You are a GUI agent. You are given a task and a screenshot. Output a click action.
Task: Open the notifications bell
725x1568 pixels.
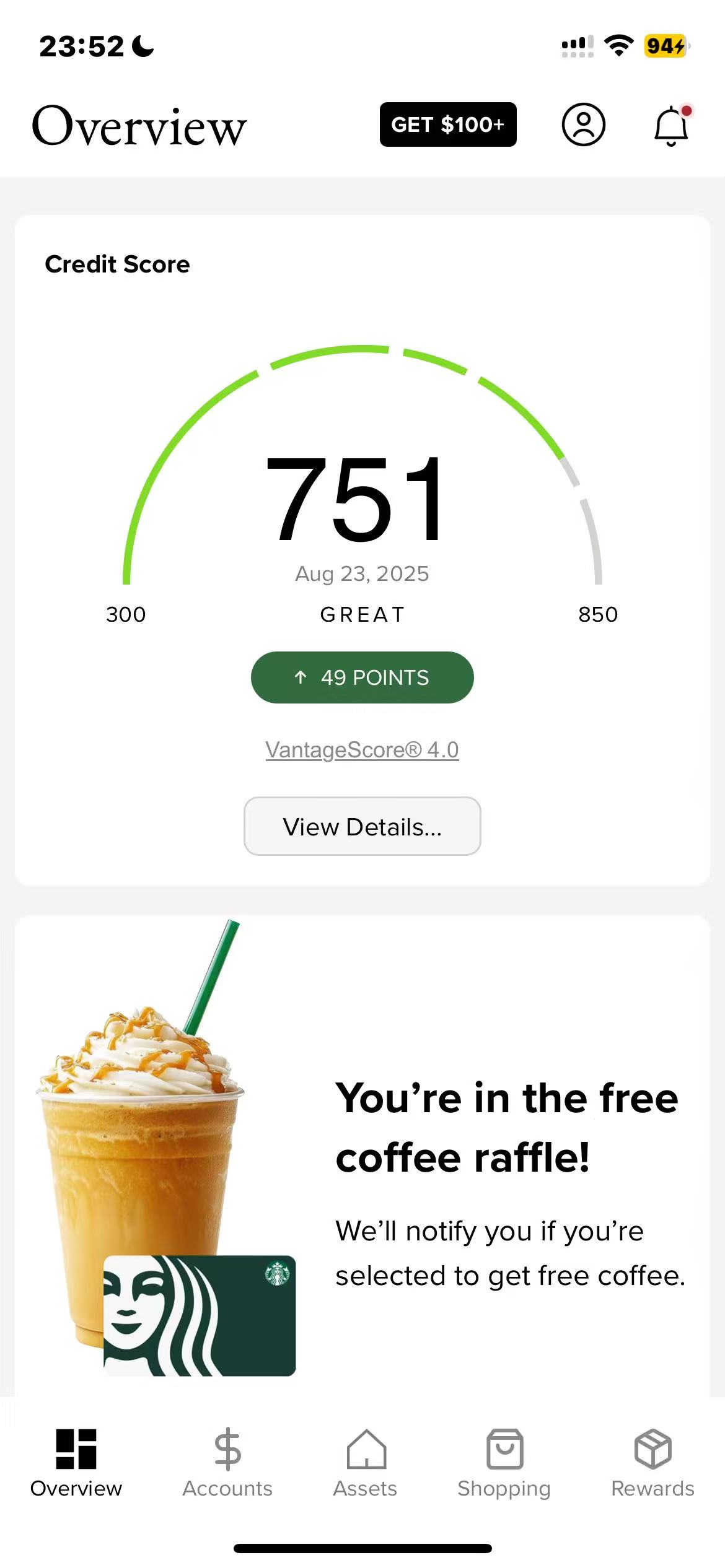[x=671, y=126]
